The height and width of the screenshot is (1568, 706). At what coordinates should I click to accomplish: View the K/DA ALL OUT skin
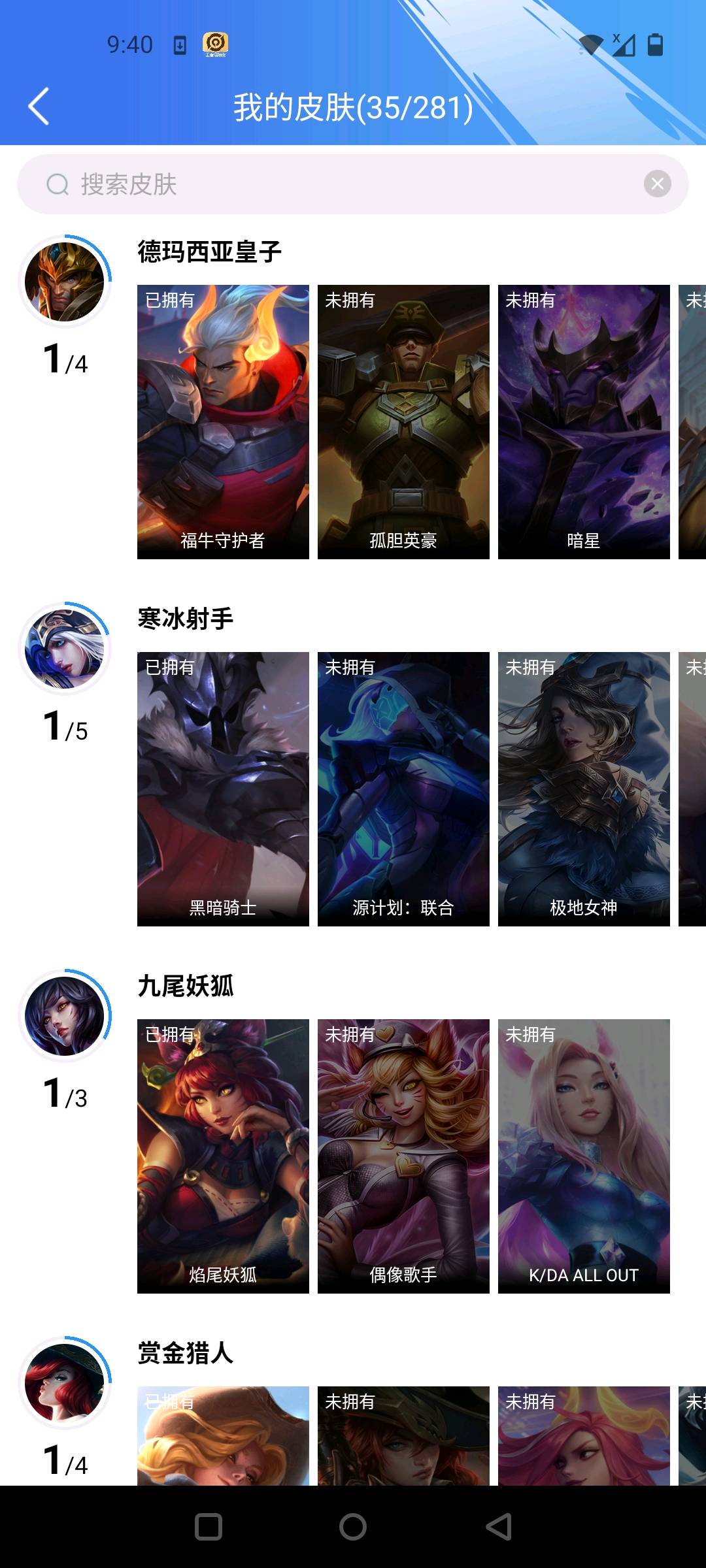pyautogui.click(x=584, y=1156)
